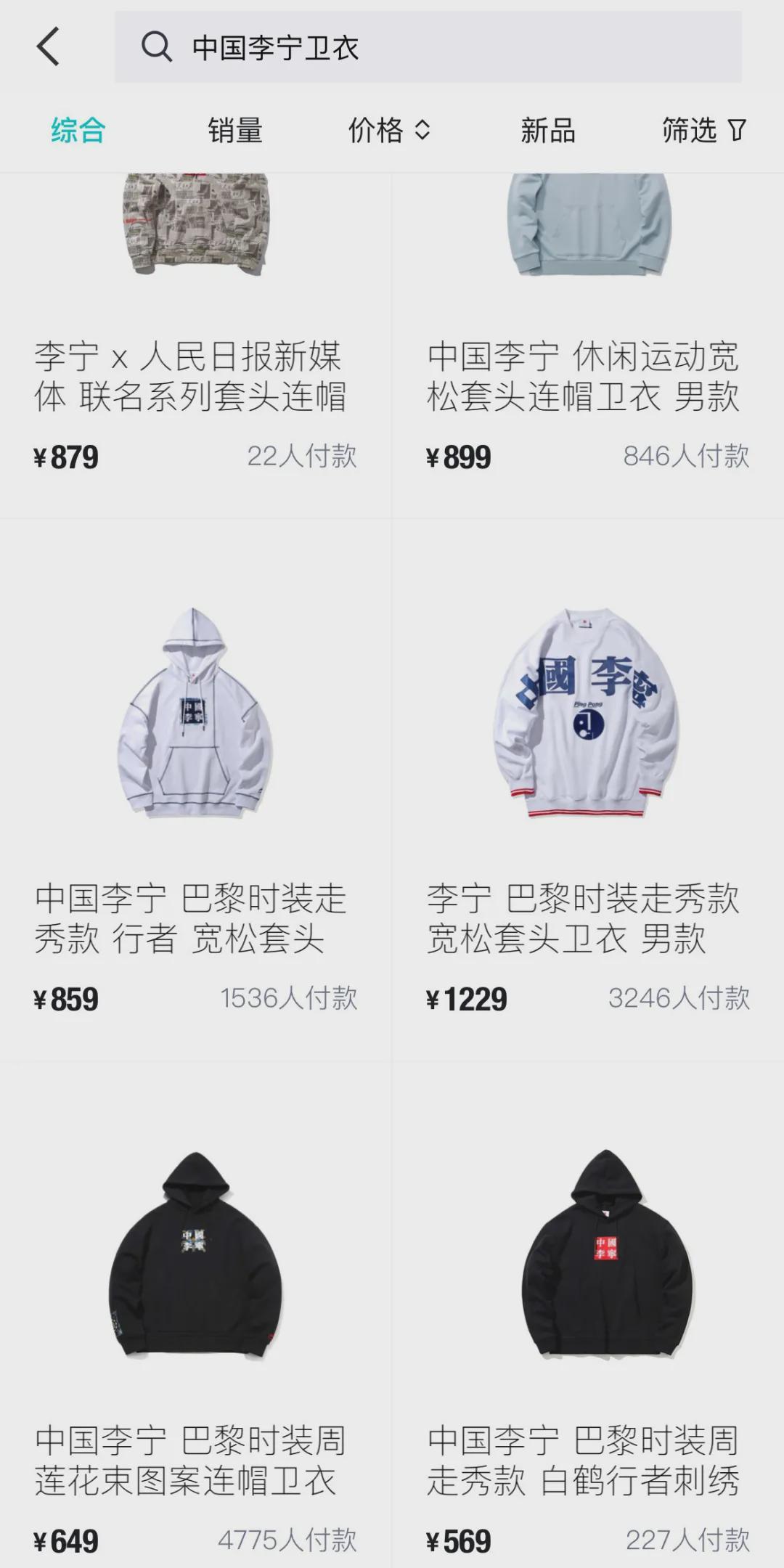Select the 综合 comprehensive sort option

coord(76,132)
